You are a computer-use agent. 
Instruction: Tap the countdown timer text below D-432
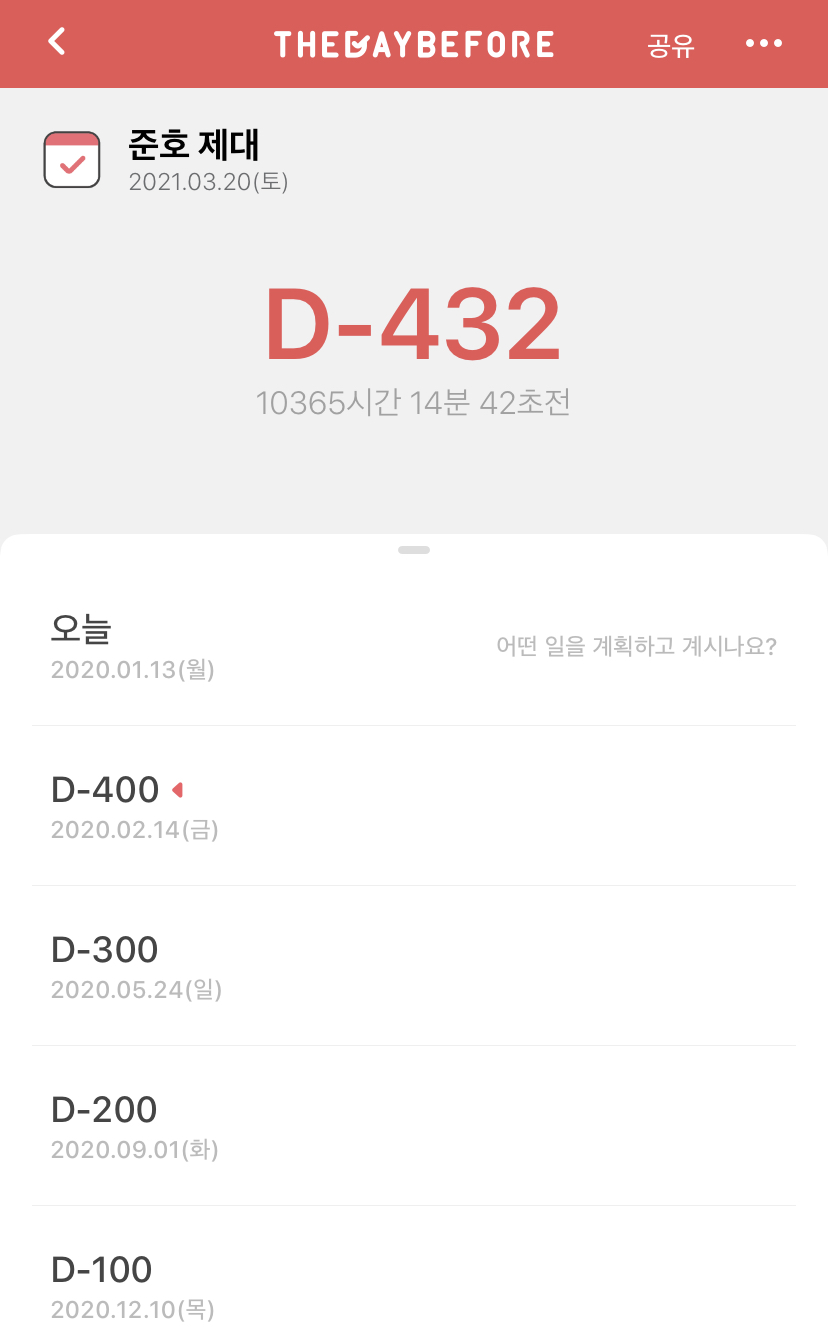click(414, 401)
